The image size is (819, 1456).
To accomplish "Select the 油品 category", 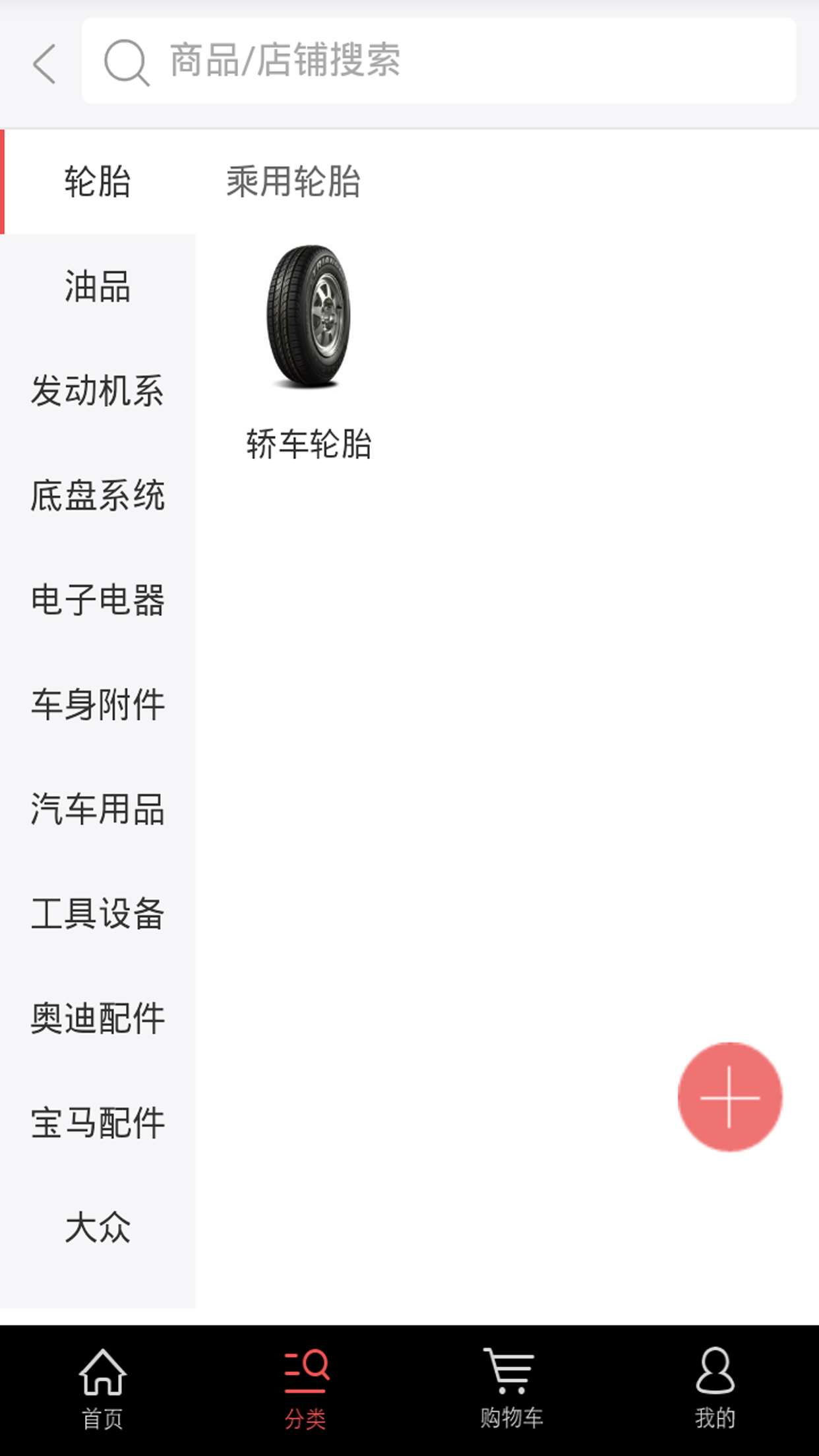I will point(98,286).
